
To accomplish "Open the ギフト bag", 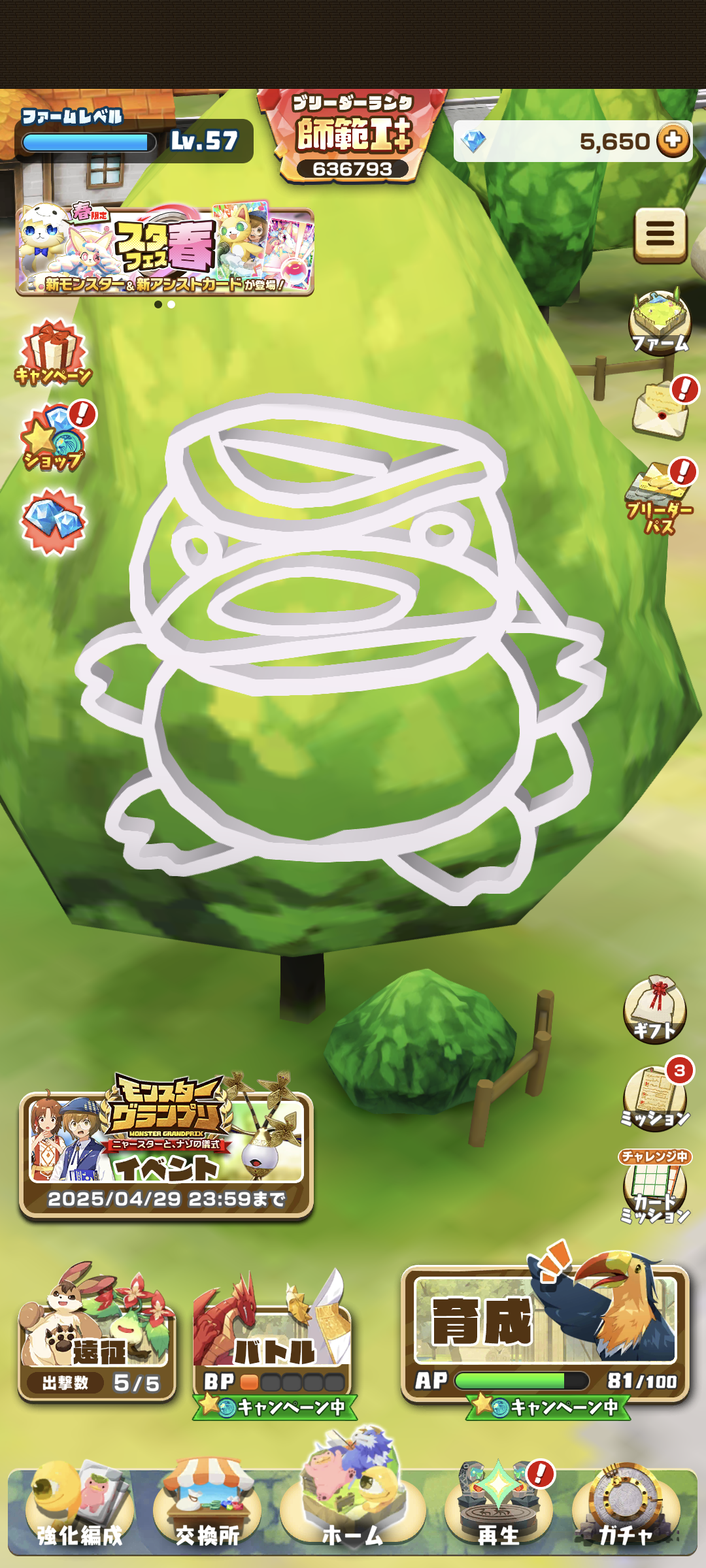I will (654, 1011).
